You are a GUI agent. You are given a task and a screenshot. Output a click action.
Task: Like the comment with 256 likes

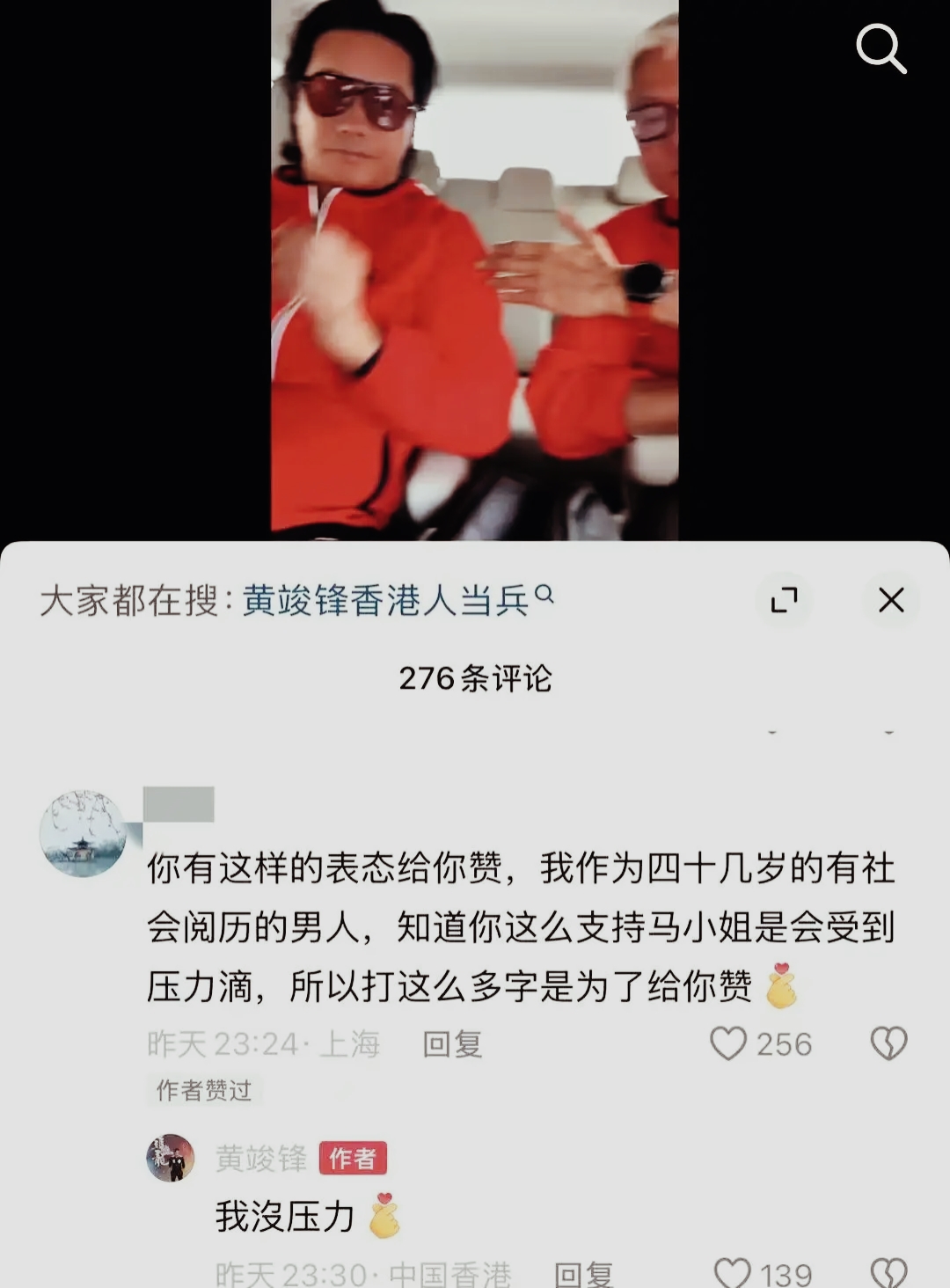pos(728,1044)
